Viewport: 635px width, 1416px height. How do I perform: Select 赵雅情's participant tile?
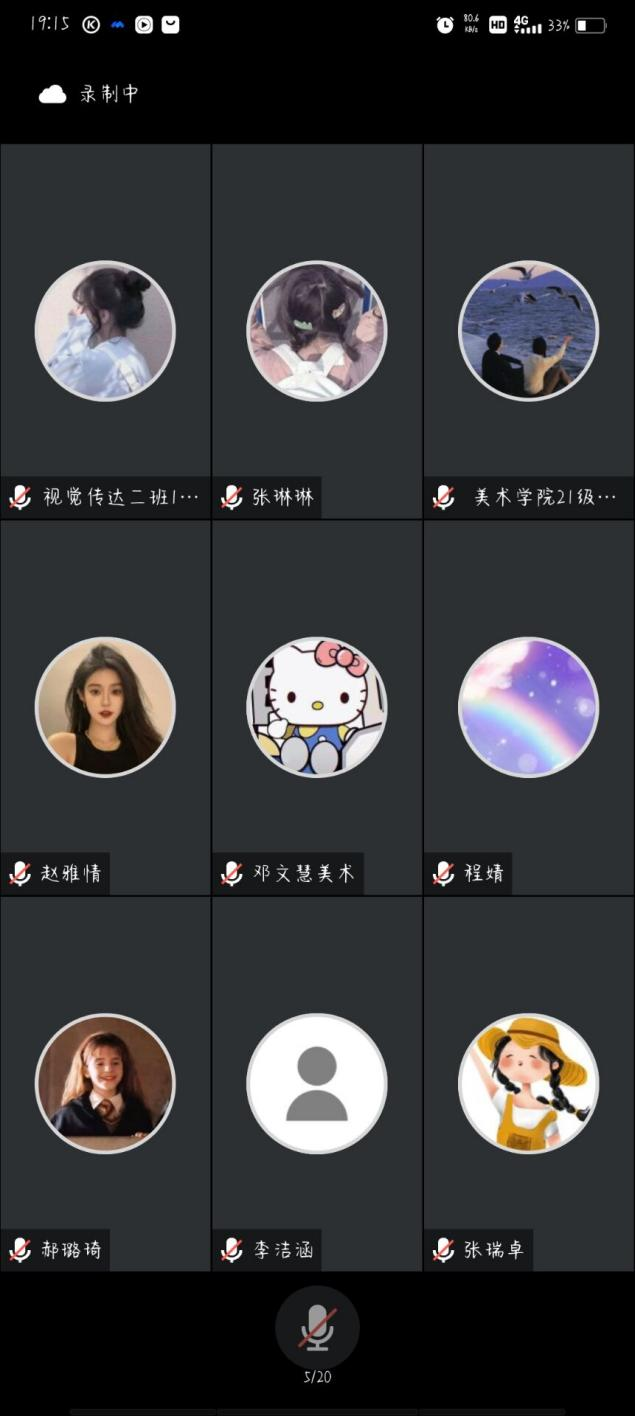(105, 707)
